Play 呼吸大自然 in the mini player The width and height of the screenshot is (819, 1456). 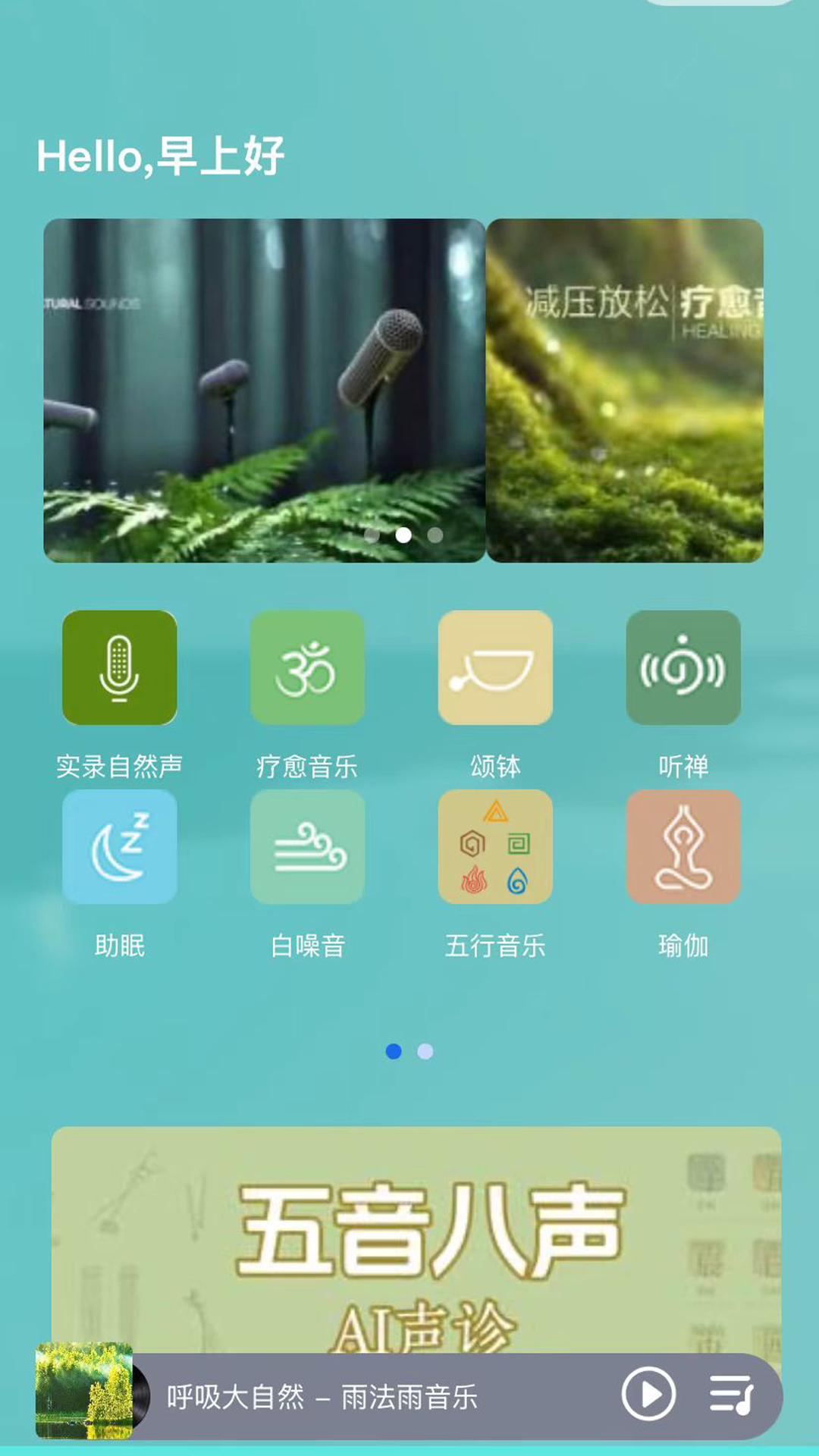pyautogui.click(x=648, y=1394)
